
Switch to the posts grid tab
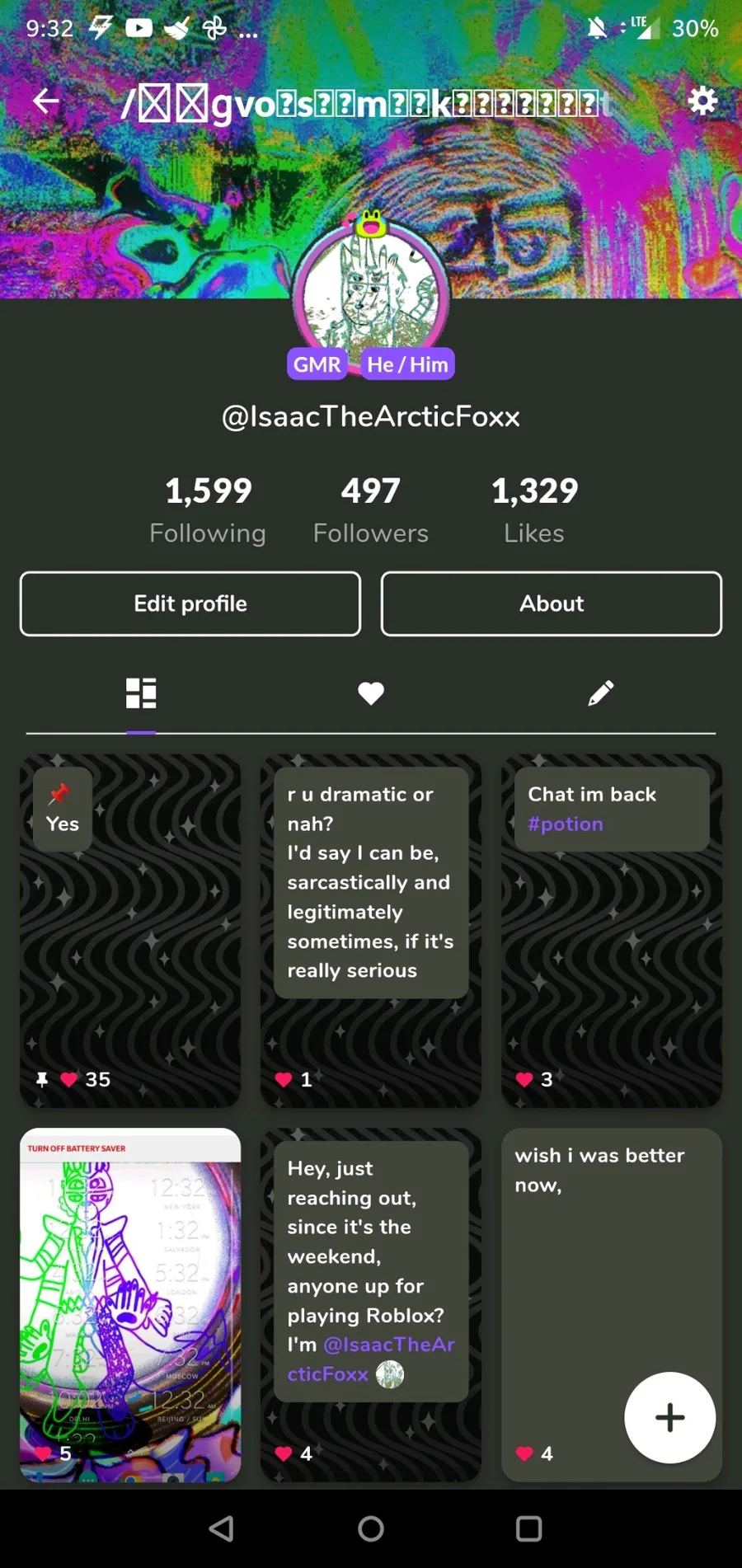pyautogui.click(x=141, y=693)
